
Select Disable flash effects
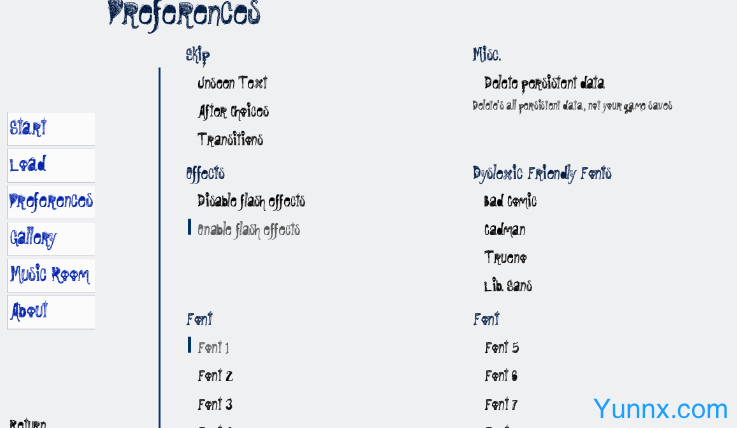point(251,201)
